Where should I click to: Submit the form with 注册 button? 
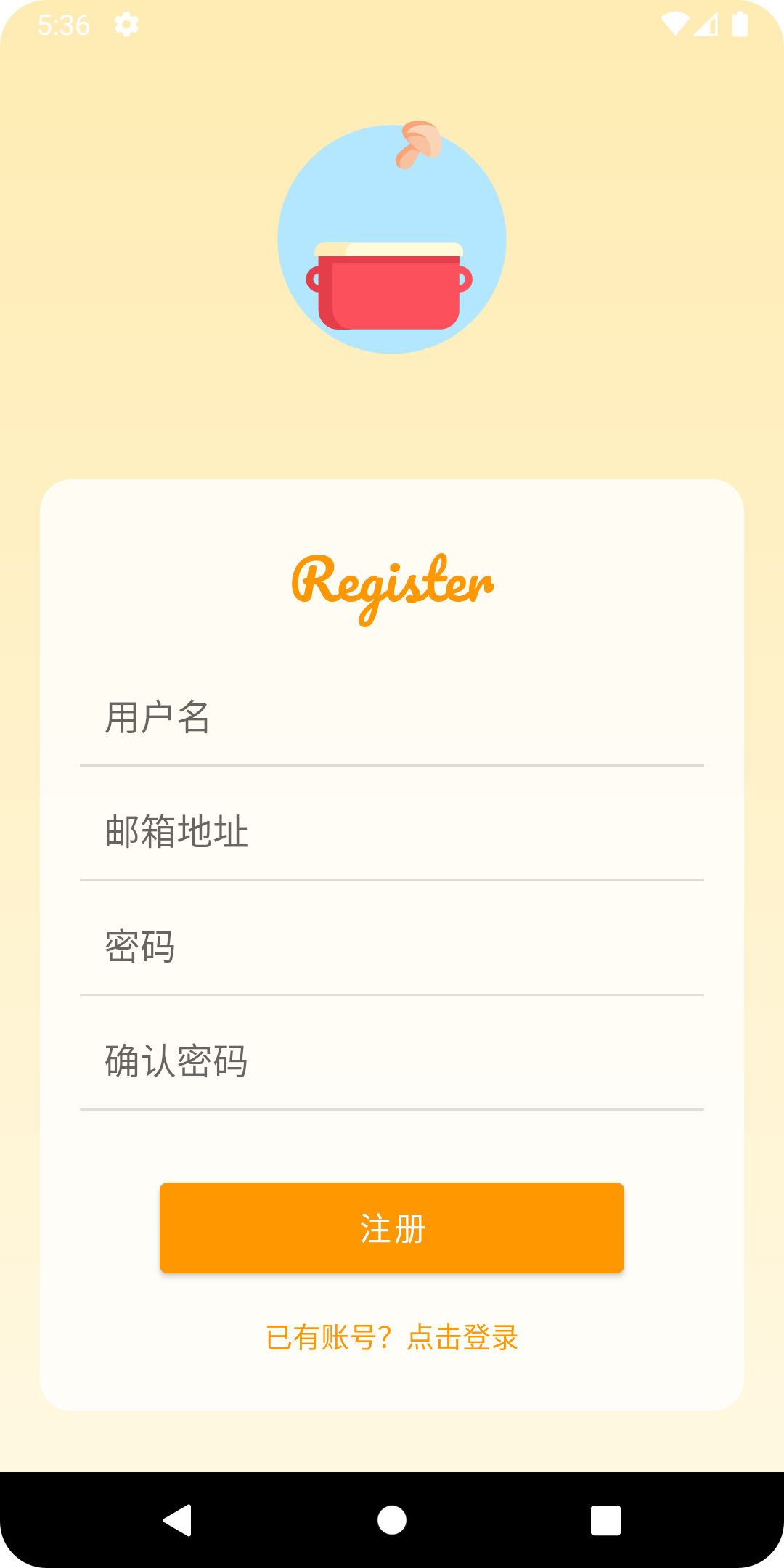[392, 1228]
